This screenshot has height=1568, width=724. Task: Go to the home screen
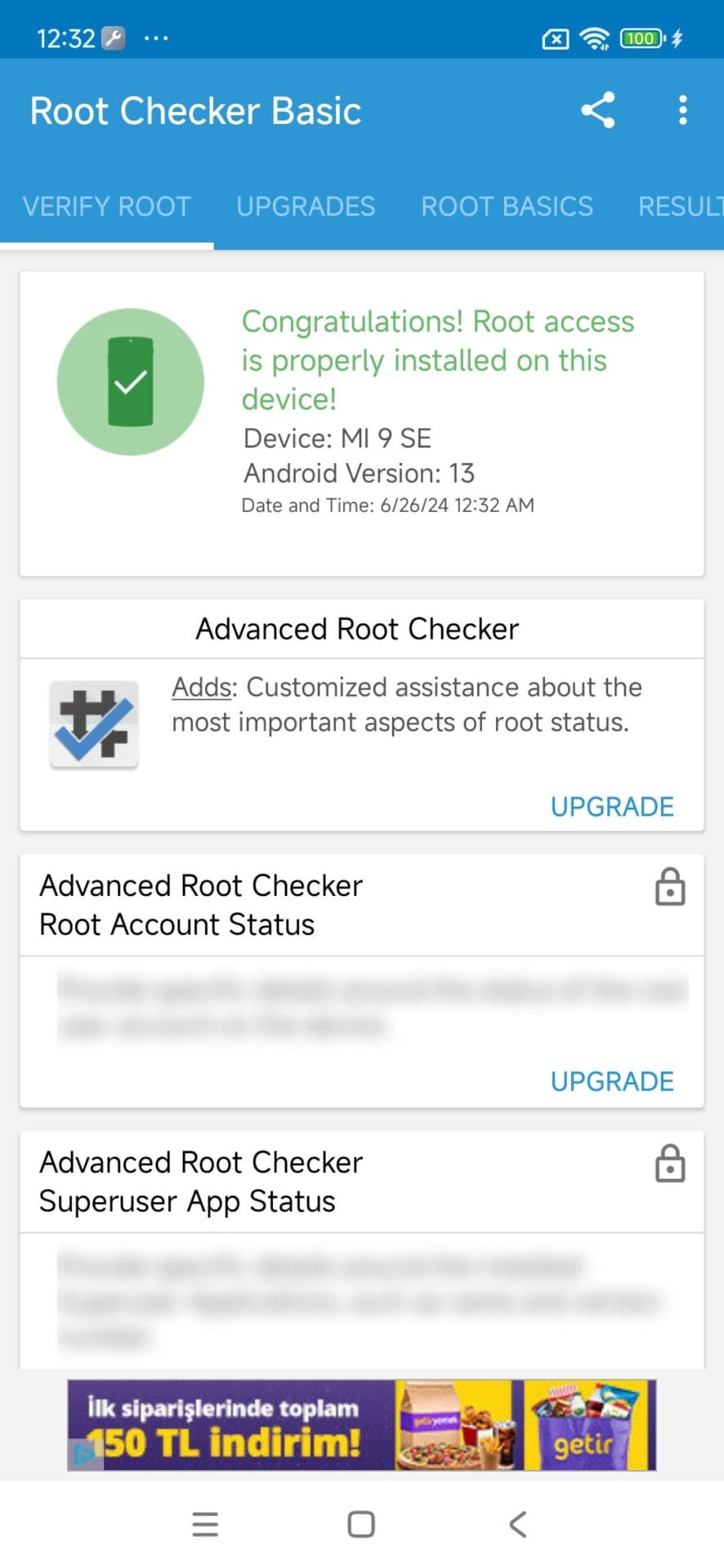coord(360,1524)
